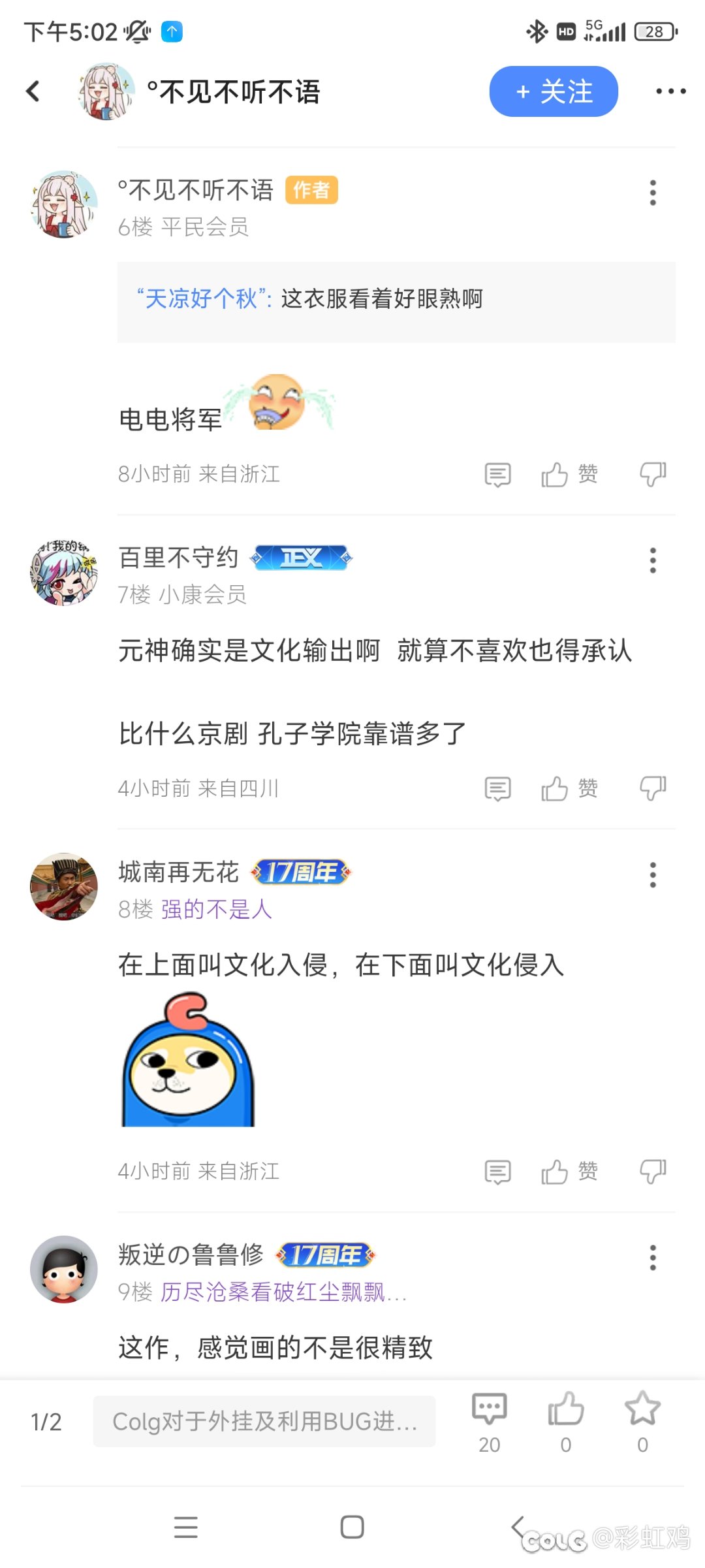The image size is (705, 1568).
Task: Open options for 叛逆の鲁鲁修's comment
Action: 653,1257
